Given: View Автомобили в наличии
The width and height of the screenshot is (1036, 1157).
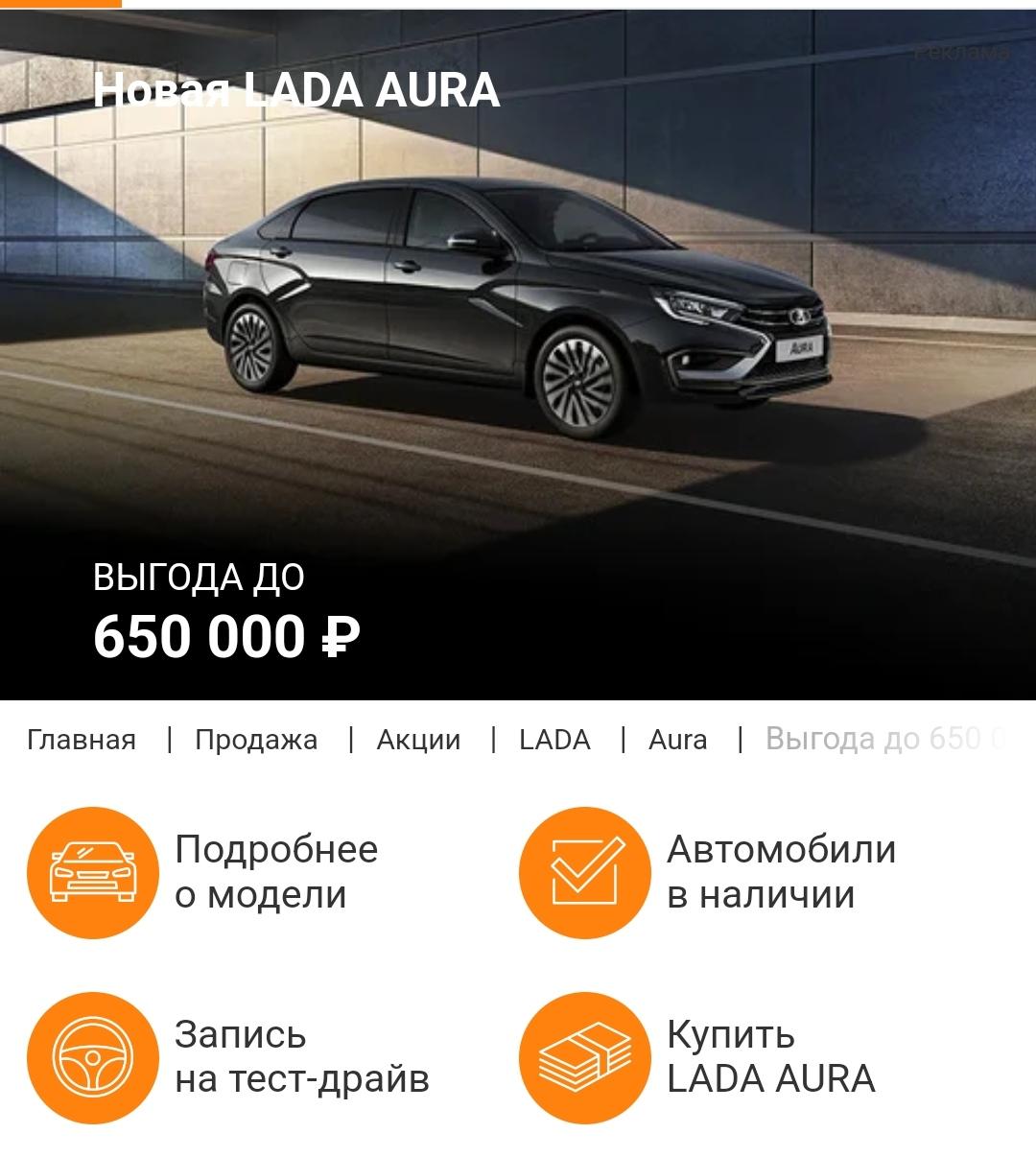Looking at the screenshot, I should tap(780, 872).
